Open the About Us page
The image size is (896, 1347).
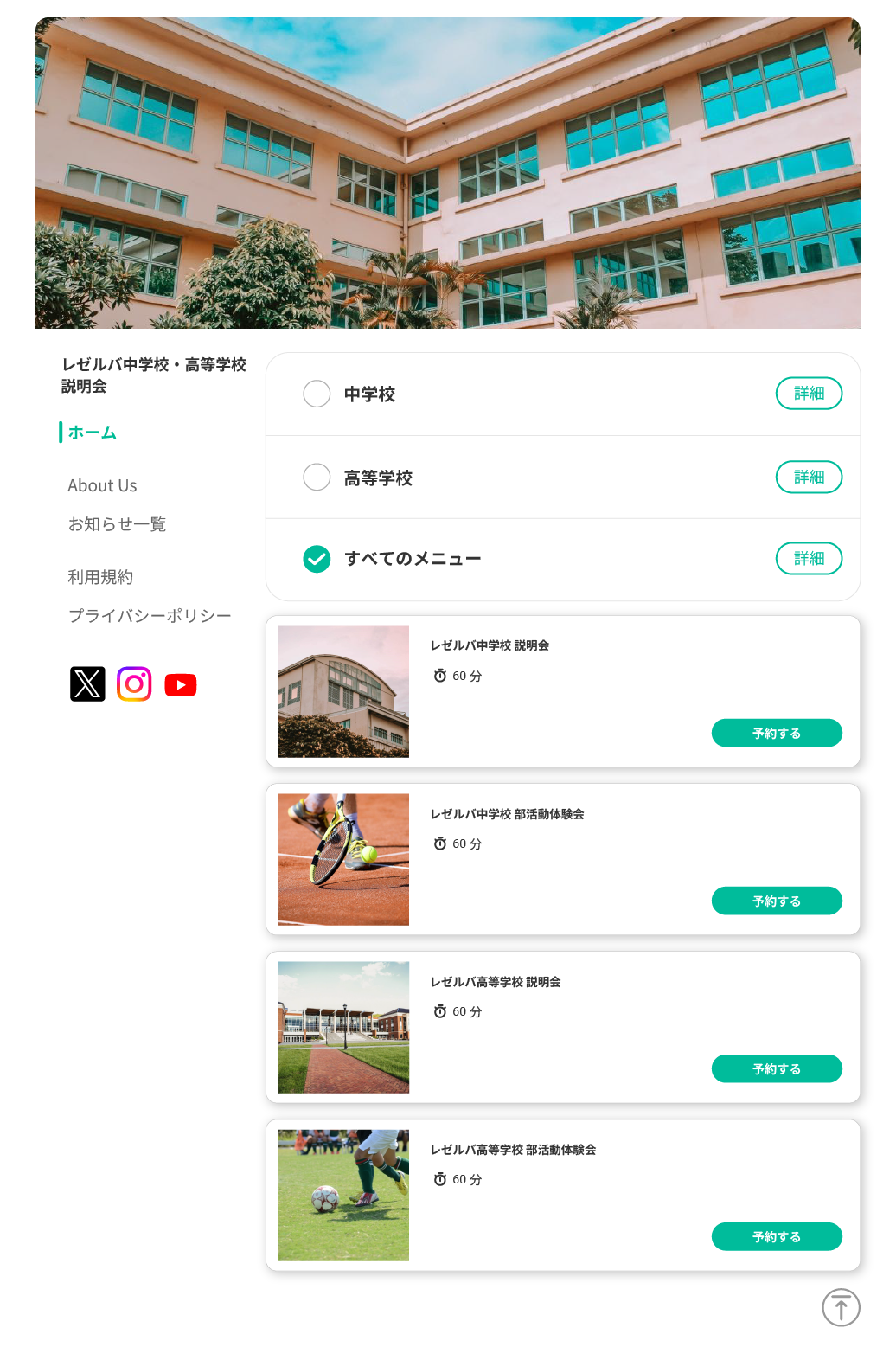point(102,485)
